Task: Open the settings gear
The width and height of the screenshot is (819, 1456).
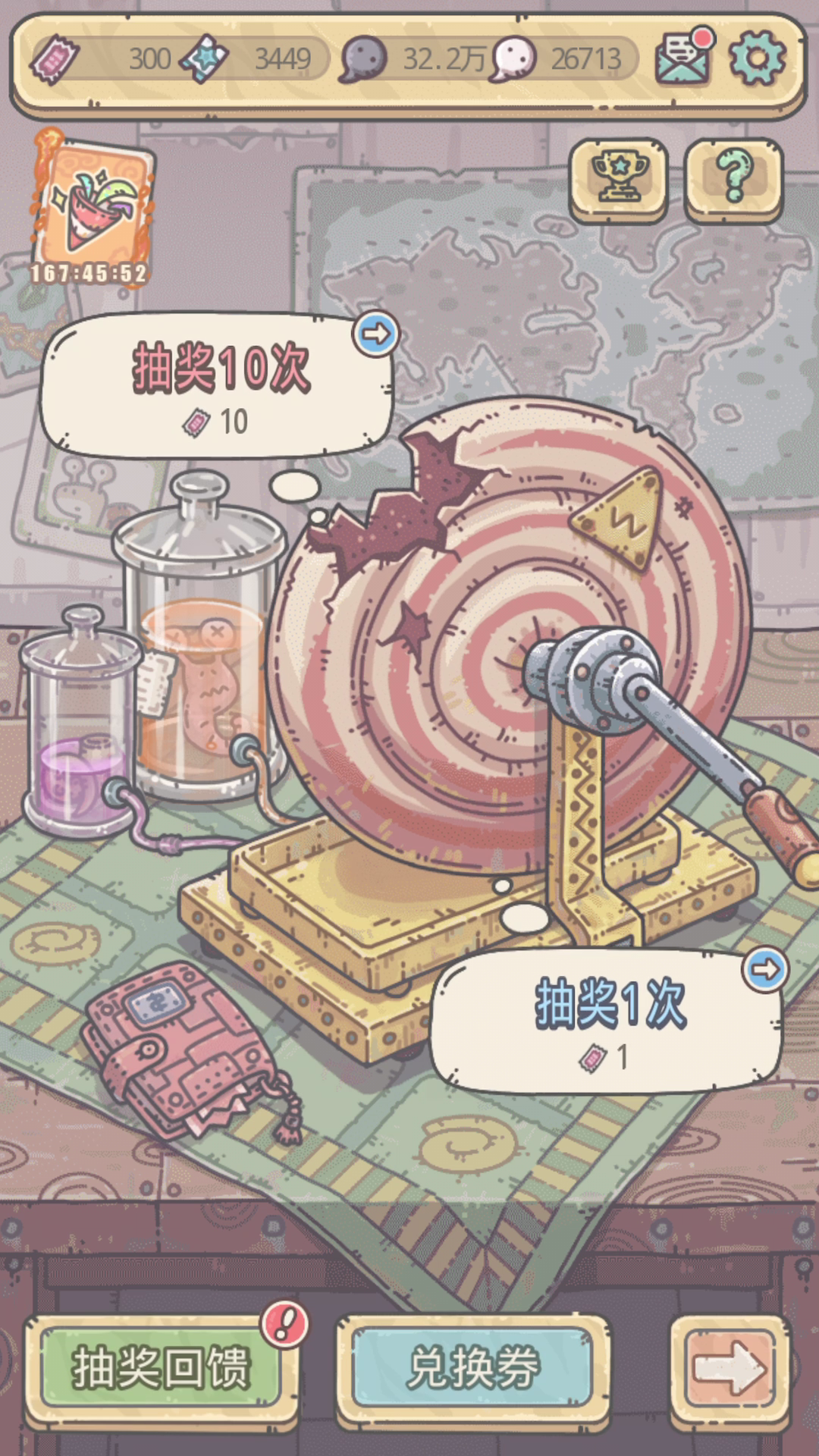Action: (x=756, y=58)
